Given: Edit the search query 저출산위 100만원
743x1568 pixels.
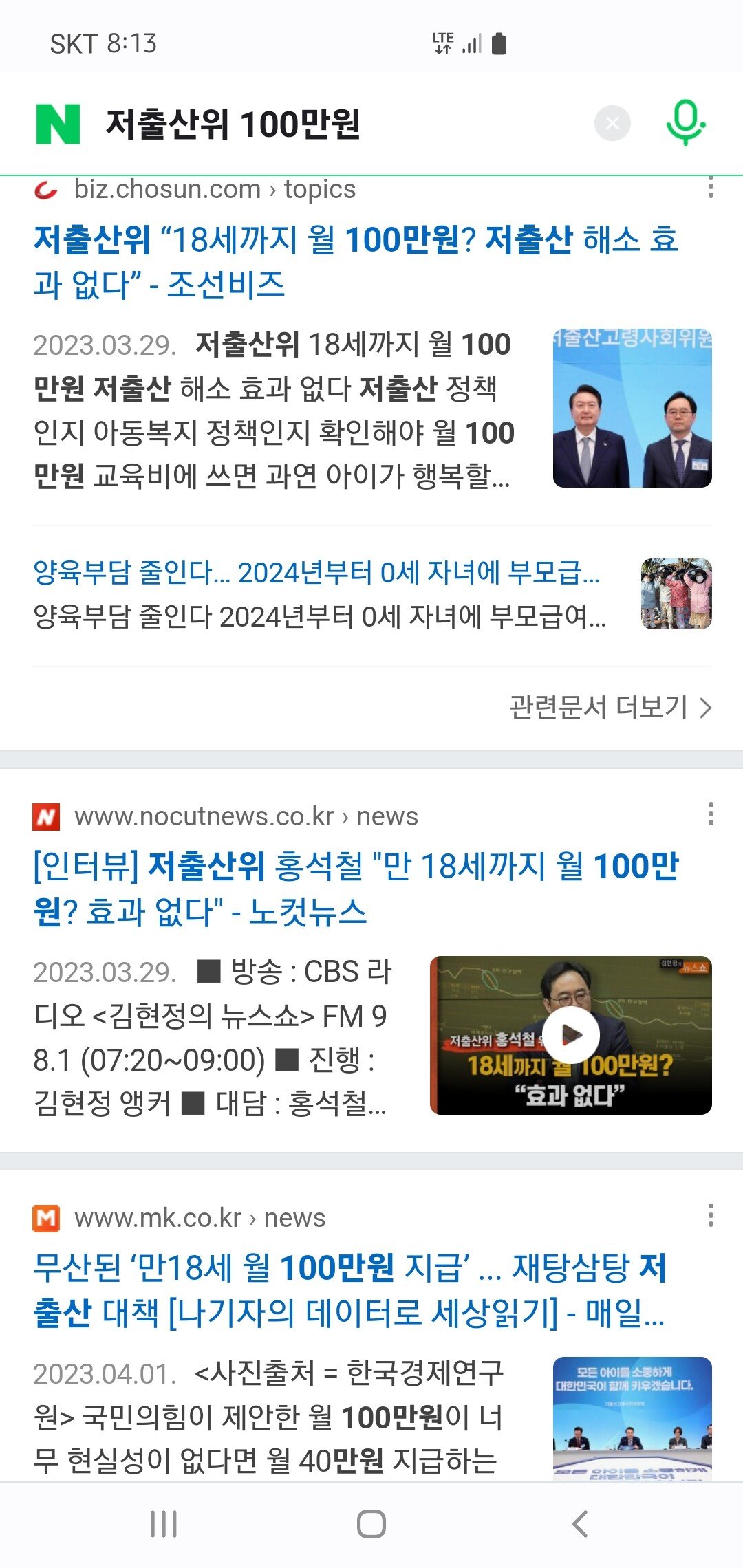Looking at the screenshot, I should [233, 124].
